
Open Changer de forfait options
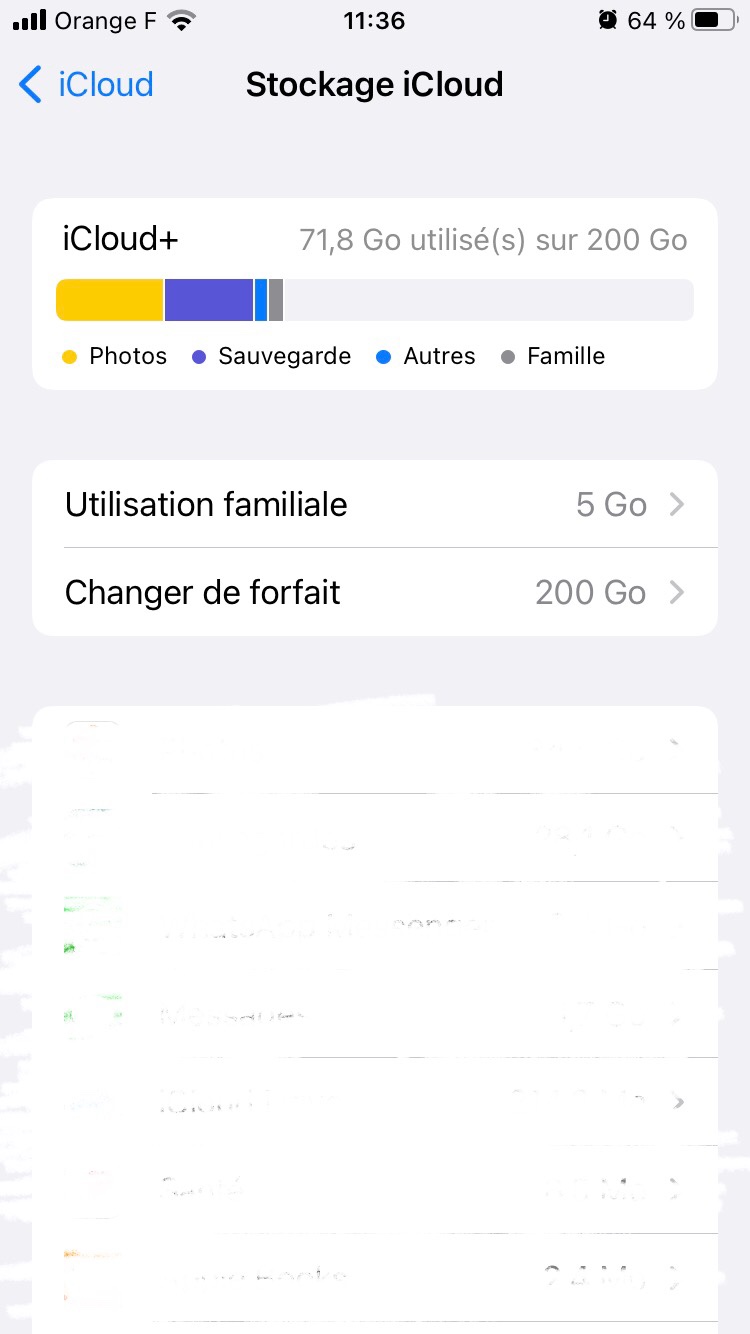(x=375, y=592)
